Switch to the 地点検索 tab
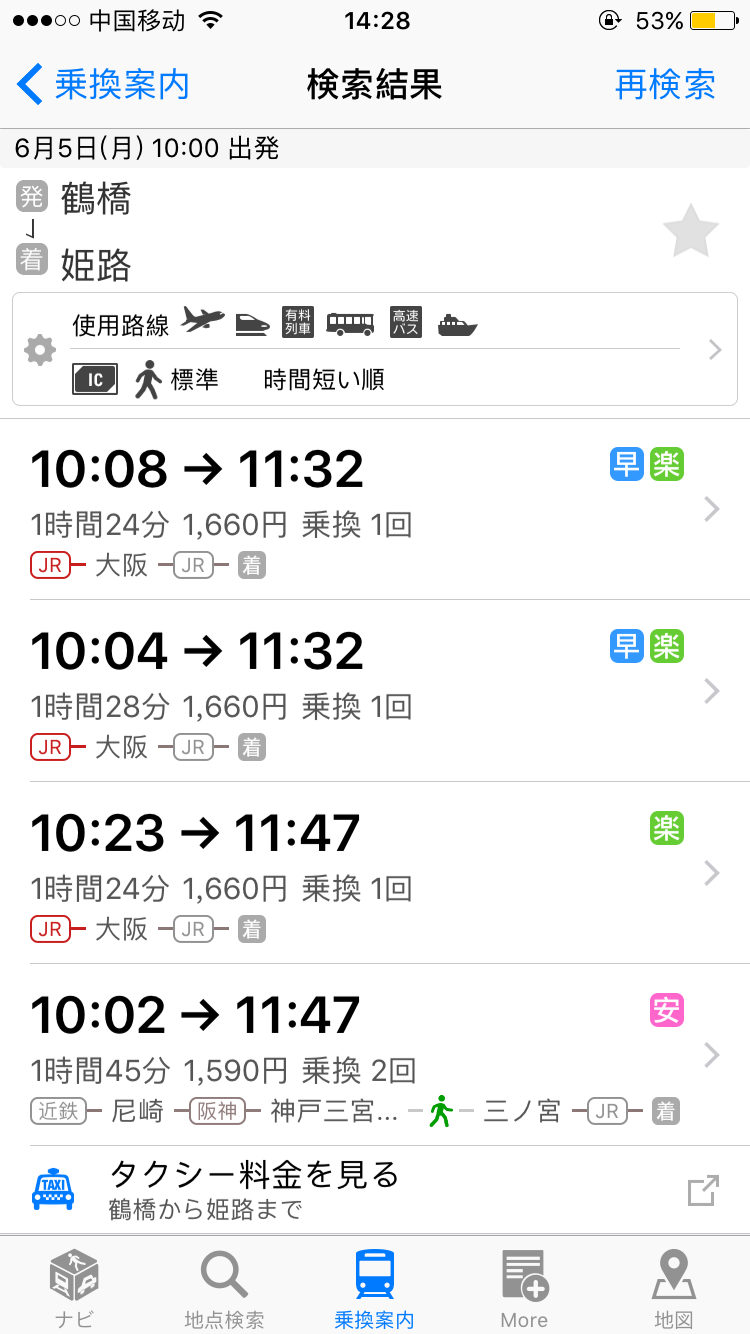Screen dimensions: 750x1334 (x=225, y=1288)
